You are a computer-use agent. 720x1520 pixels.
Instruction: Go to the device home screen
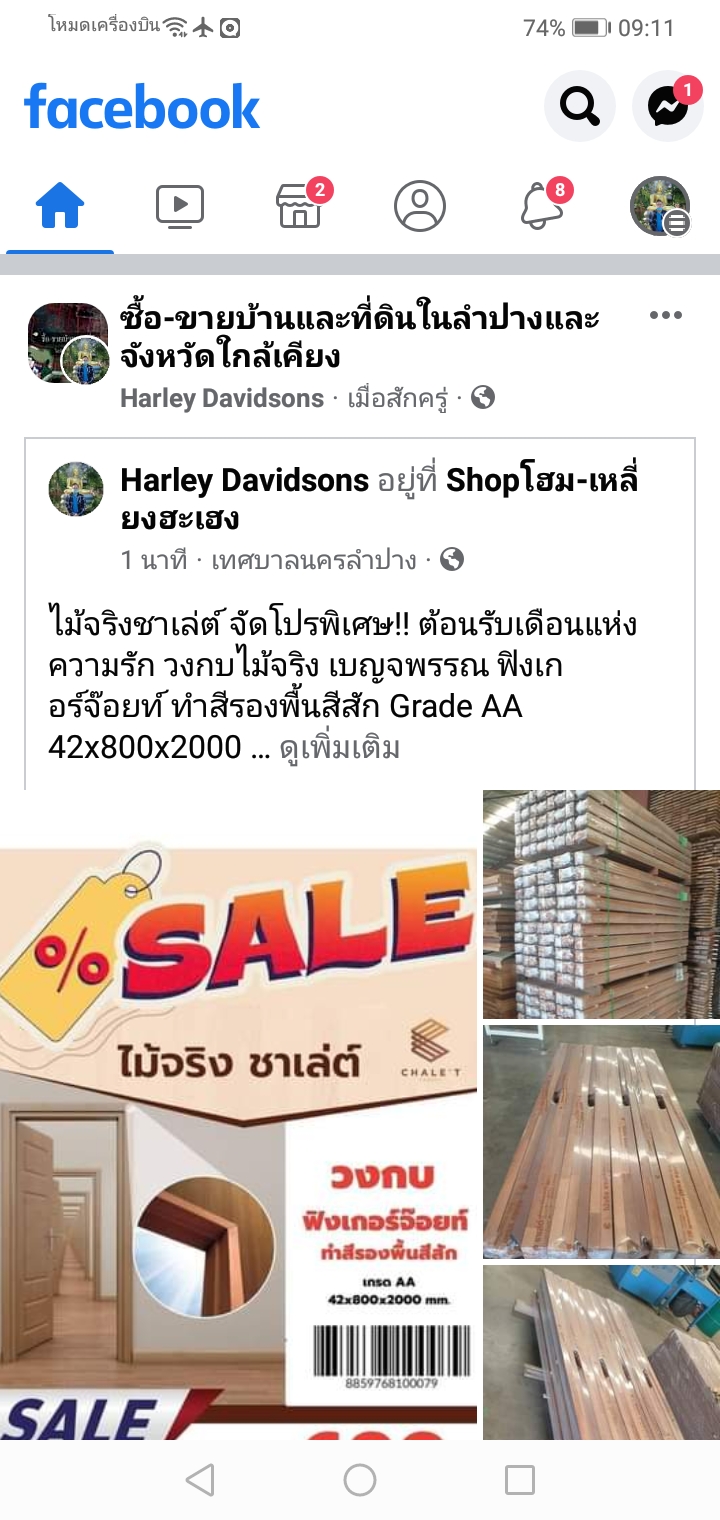pyautogui.click(x=360, y=1480)
